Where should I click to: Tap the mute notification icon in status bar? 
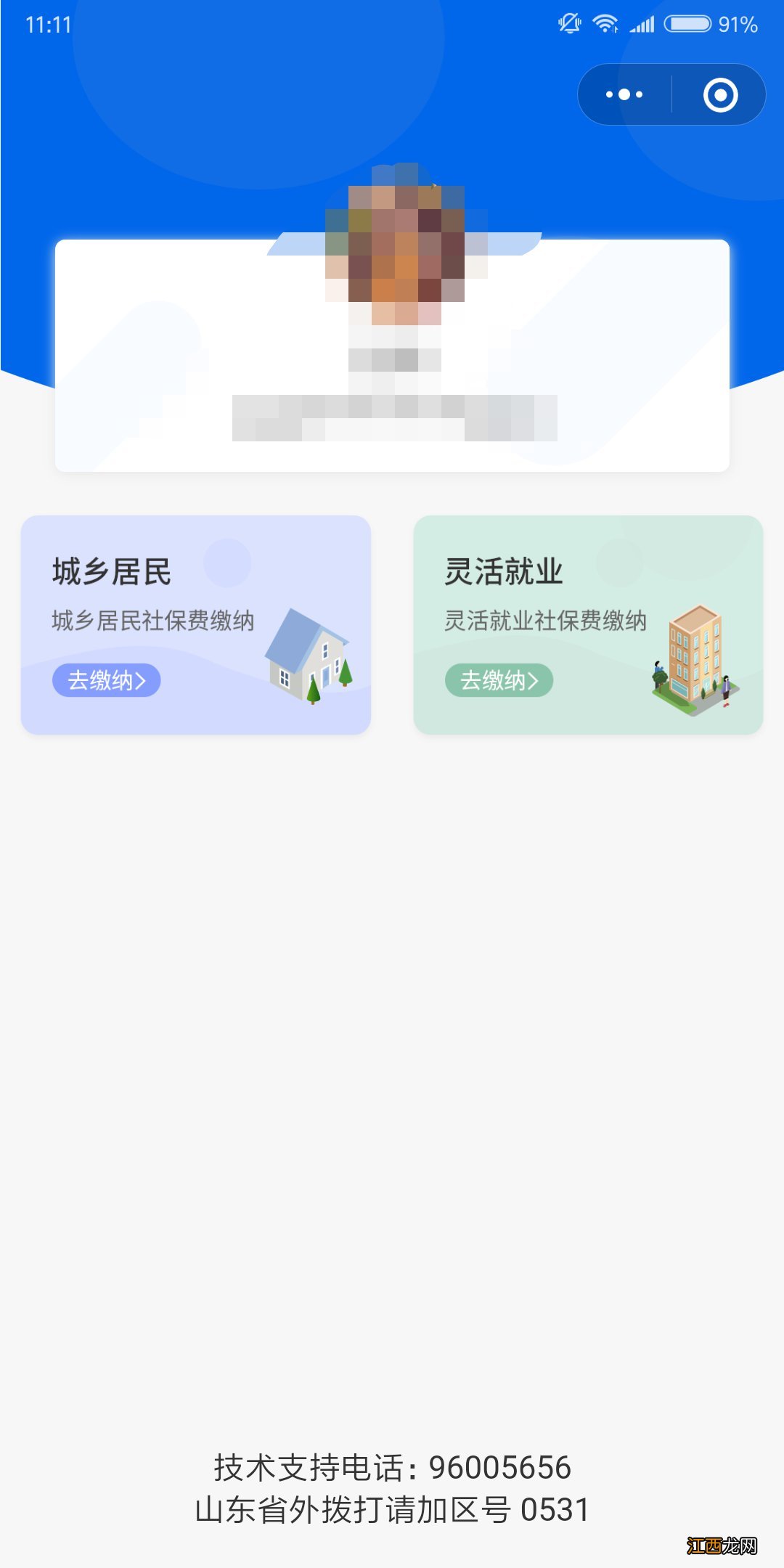coord(568,23)
